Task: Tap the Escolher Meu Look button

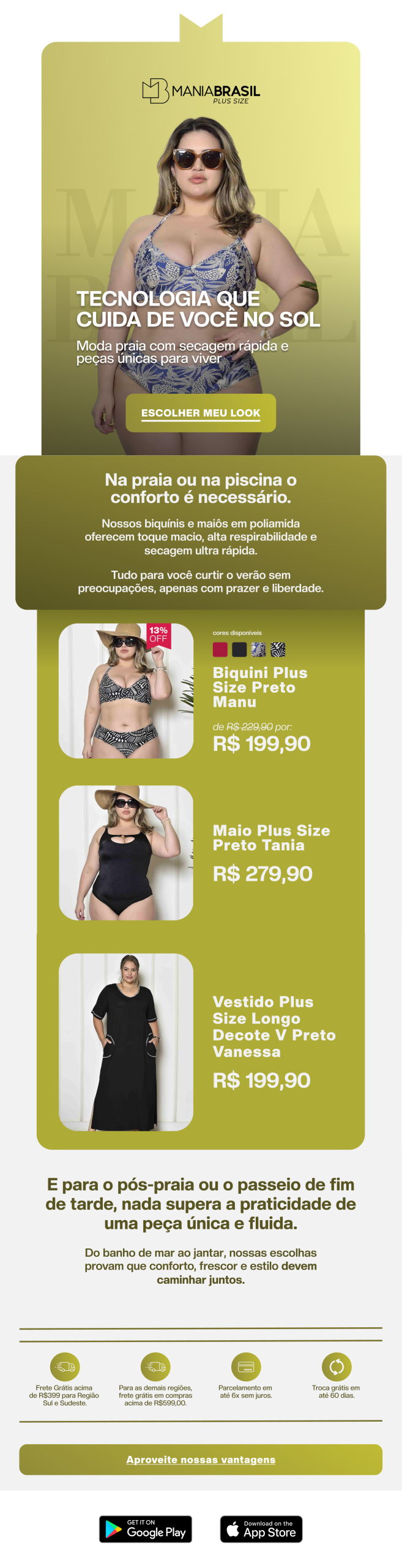Action: tap(201, 413)
